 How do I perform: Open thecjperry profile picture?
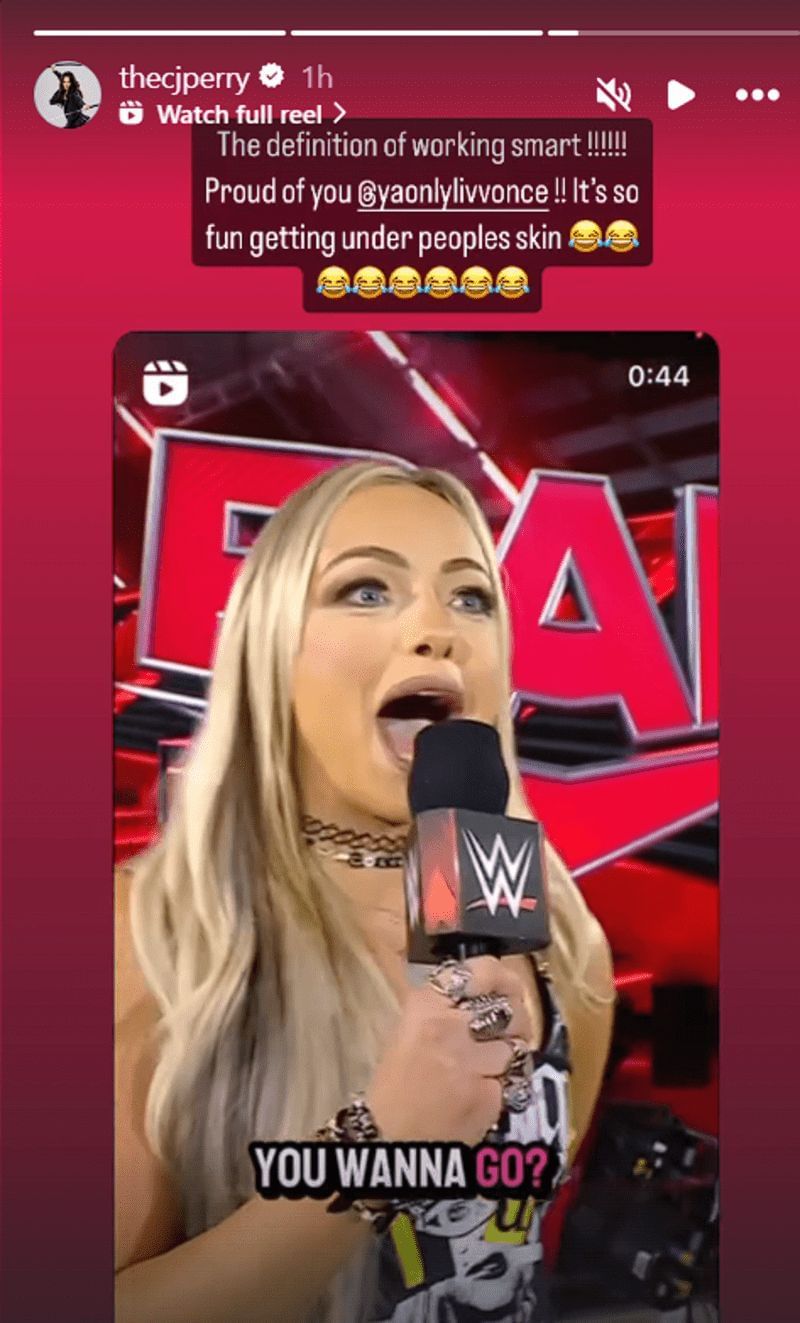[x=67, y=95]
